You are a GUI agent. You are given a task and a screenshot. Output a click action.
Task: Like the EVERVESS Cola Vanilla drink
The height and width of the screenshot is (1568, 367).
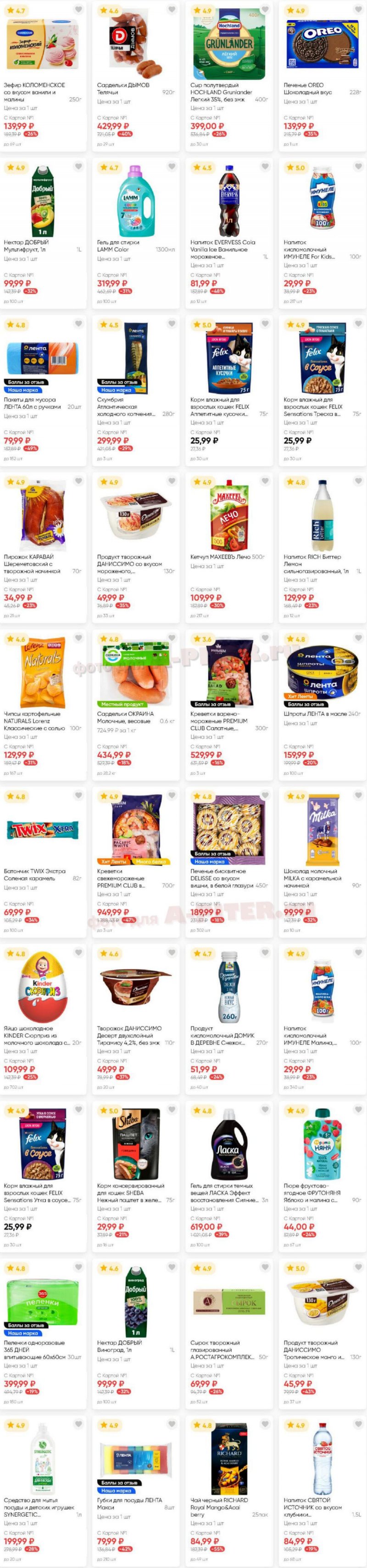click(265, 167)
